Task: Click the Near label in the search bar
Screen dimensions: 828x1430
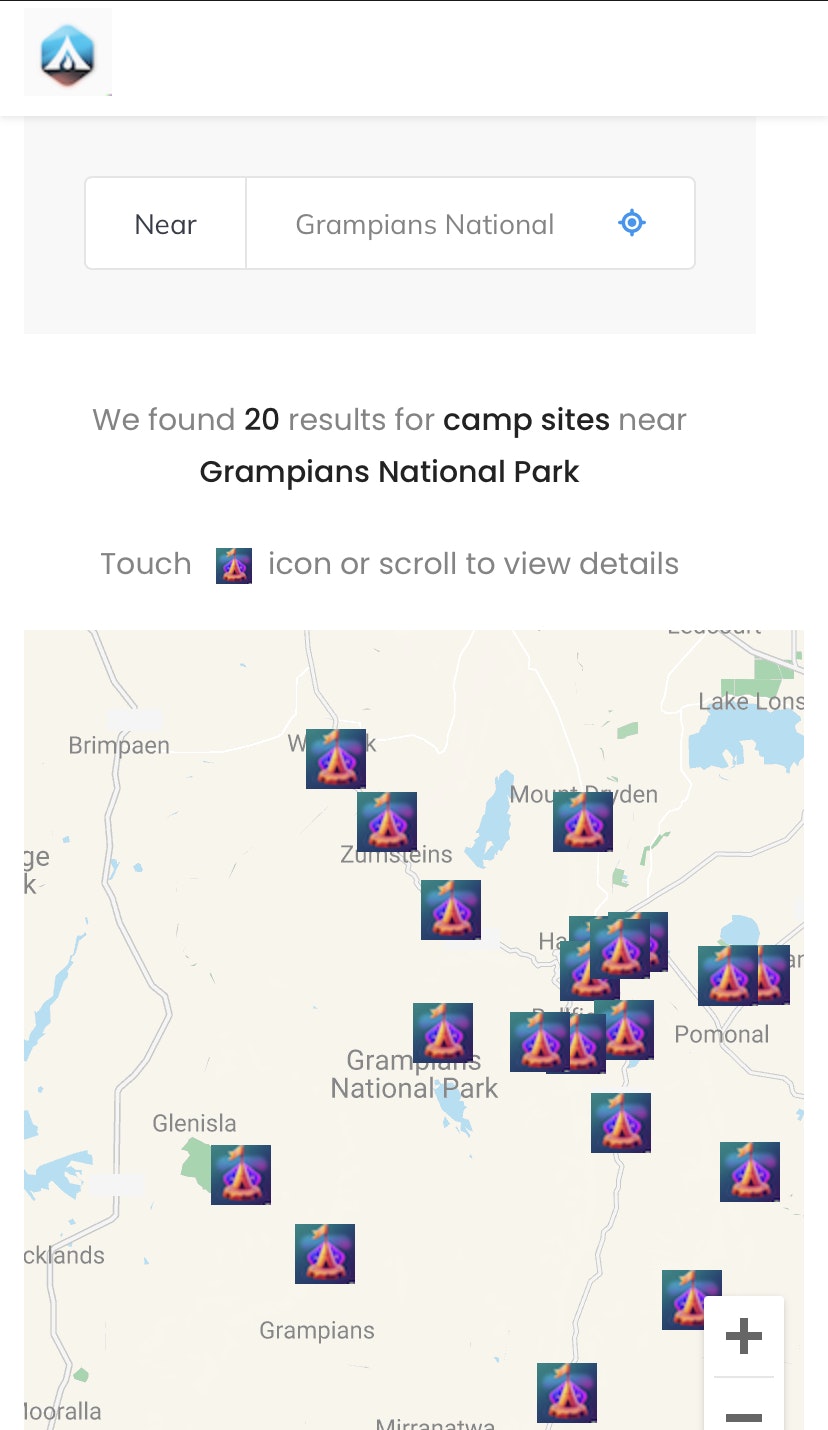Action: (165, 223)
